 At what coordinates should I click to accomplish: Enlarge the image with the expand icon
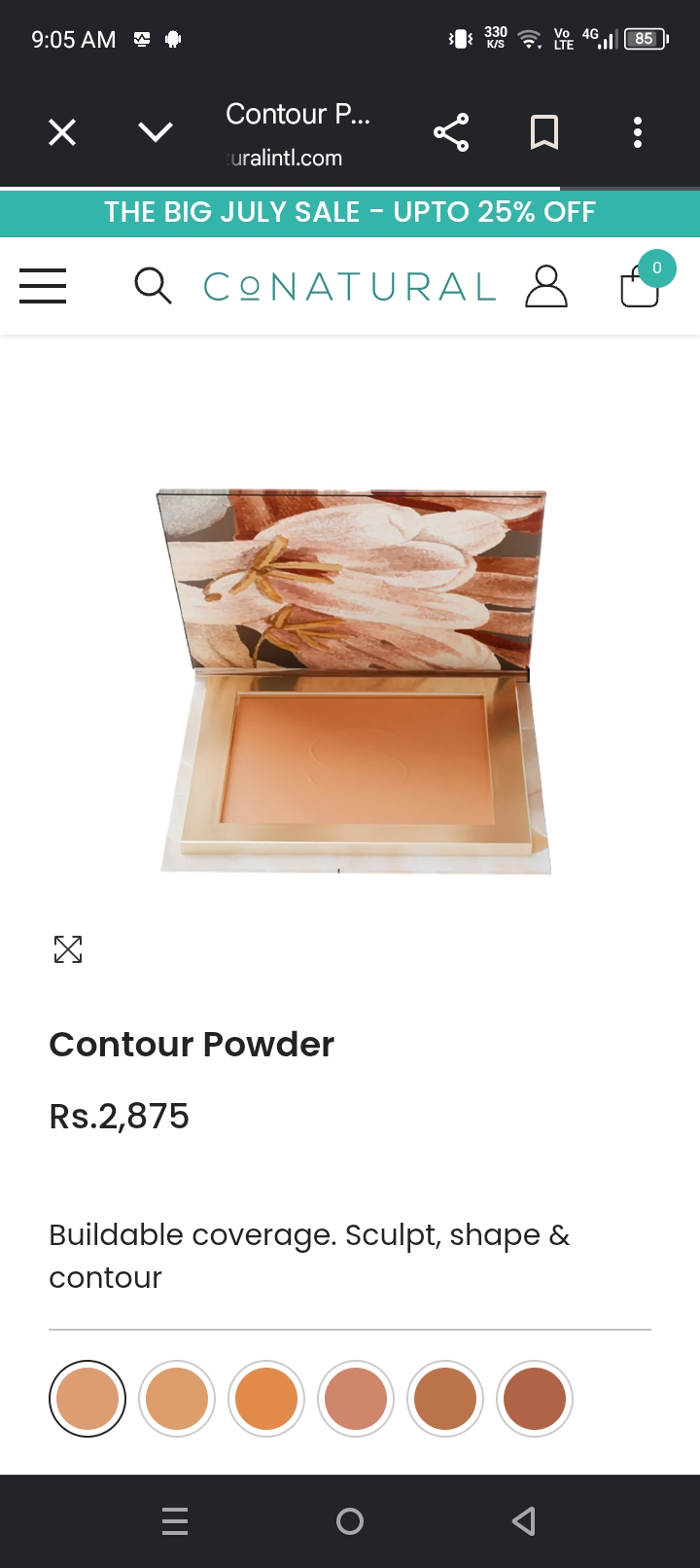68,949
